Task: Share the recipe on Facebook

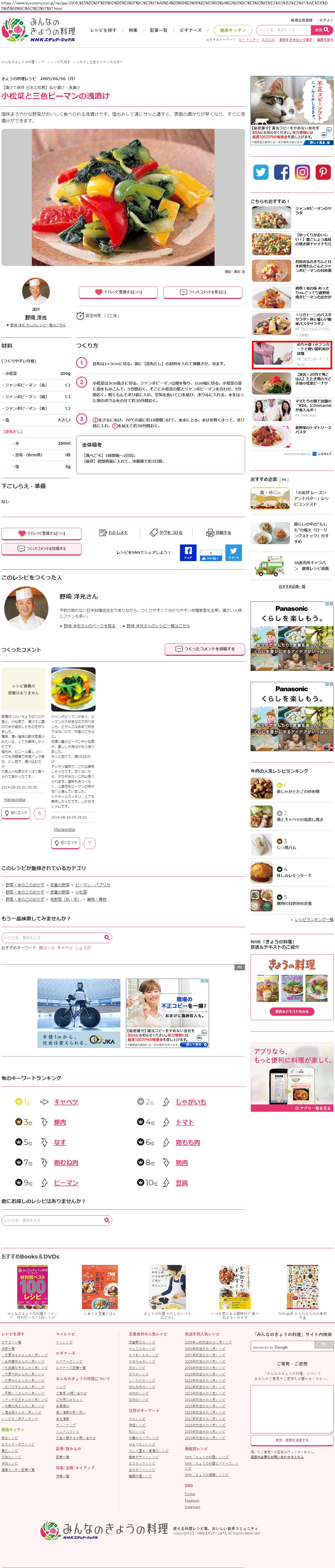Action: pyautogui.click(x=188, y=552)
